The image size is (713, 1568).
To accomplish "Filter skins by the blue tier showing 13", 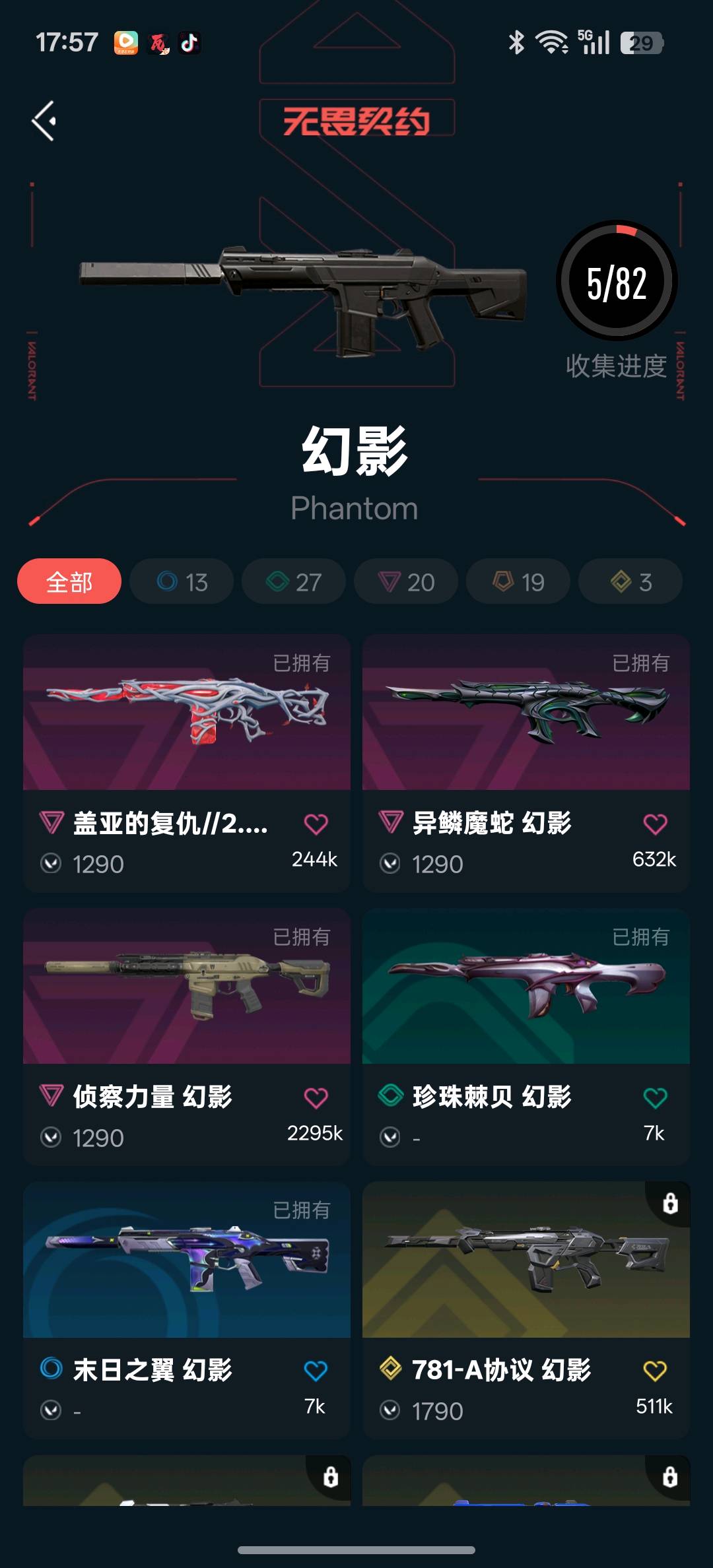I will coord(182,581).
